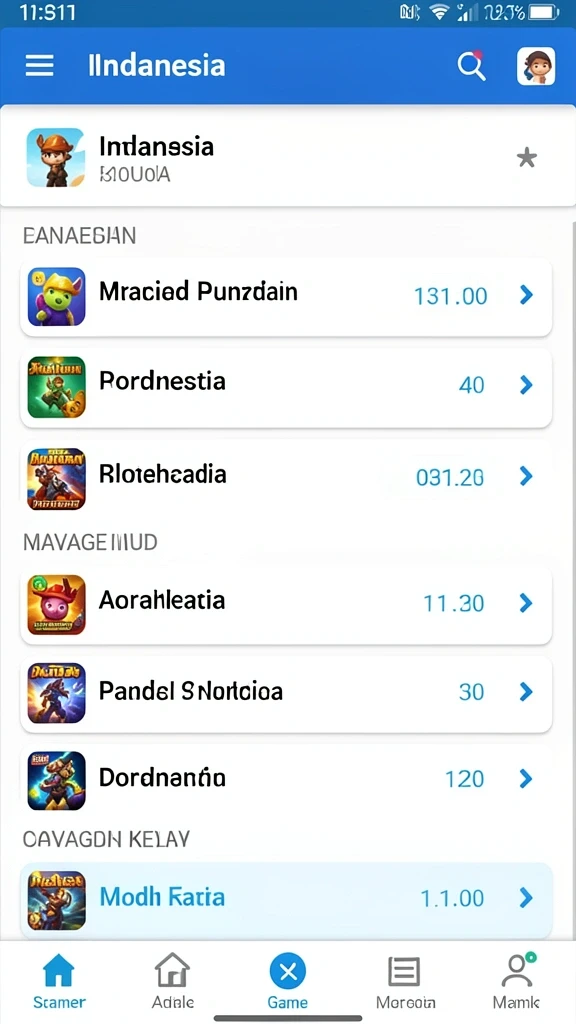Open the Dordnantia row
The image size is (576, 1024).
[x=286, y=780]
